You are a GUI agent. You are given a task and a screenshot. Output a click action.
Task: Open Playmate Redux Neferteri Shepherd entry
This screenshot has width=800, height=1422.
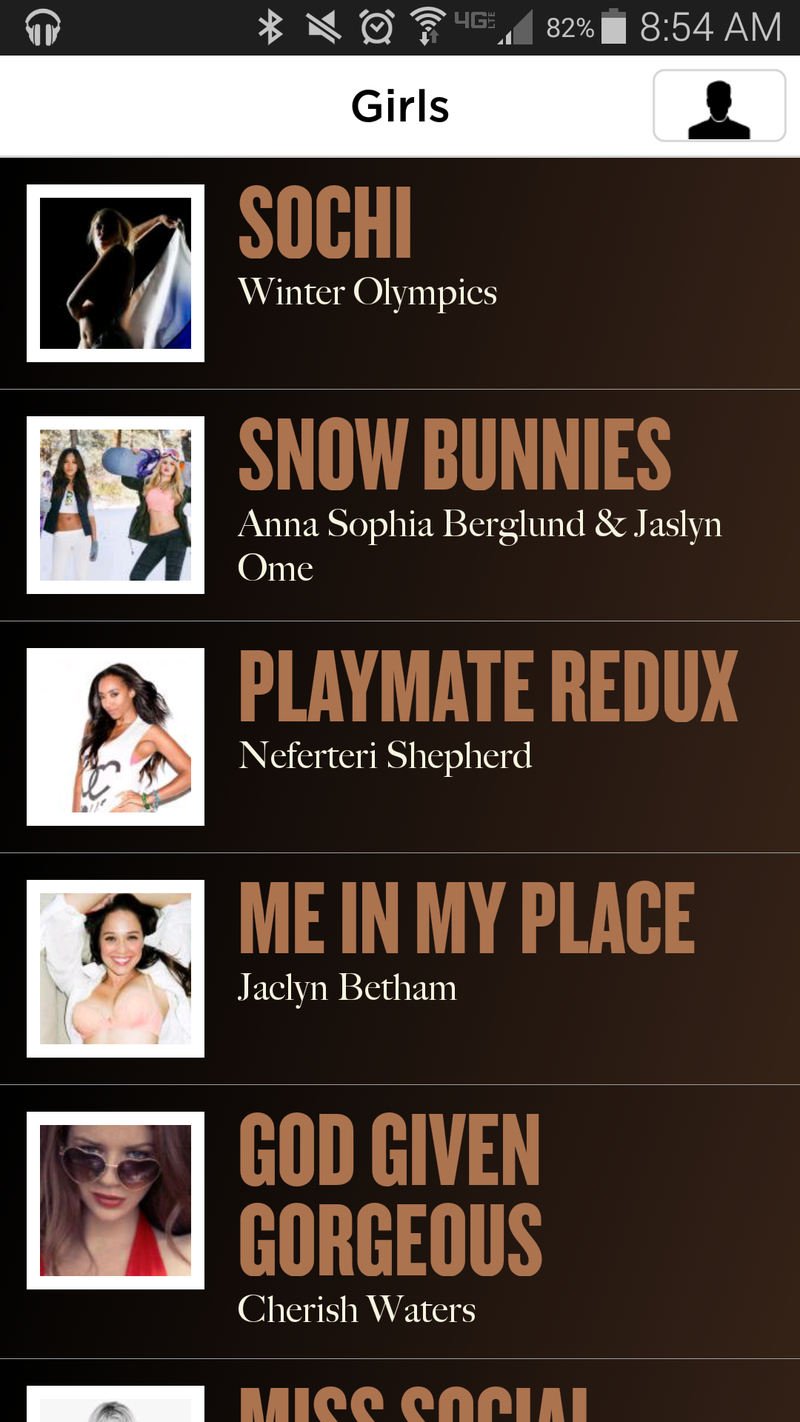tap(400, 737)
